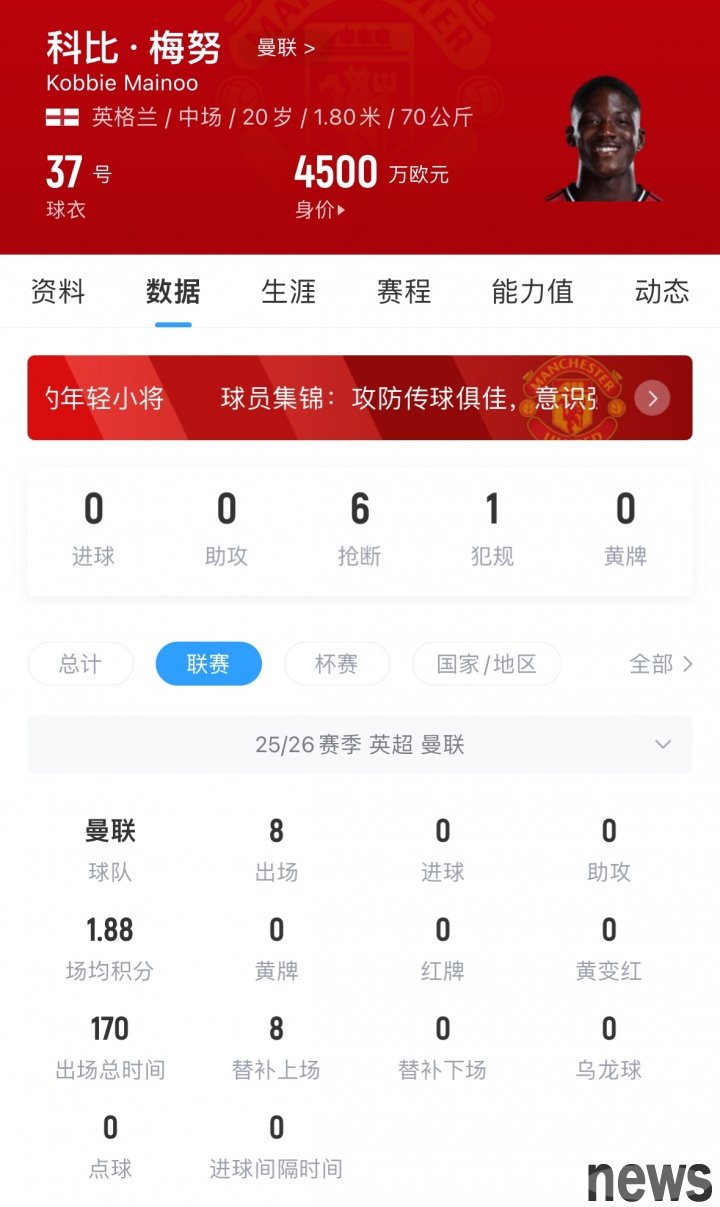The image size is (720, 1207).
Task: Switch to the 生涯 tab
Action: pyautogui.click(x=288, y=291)
